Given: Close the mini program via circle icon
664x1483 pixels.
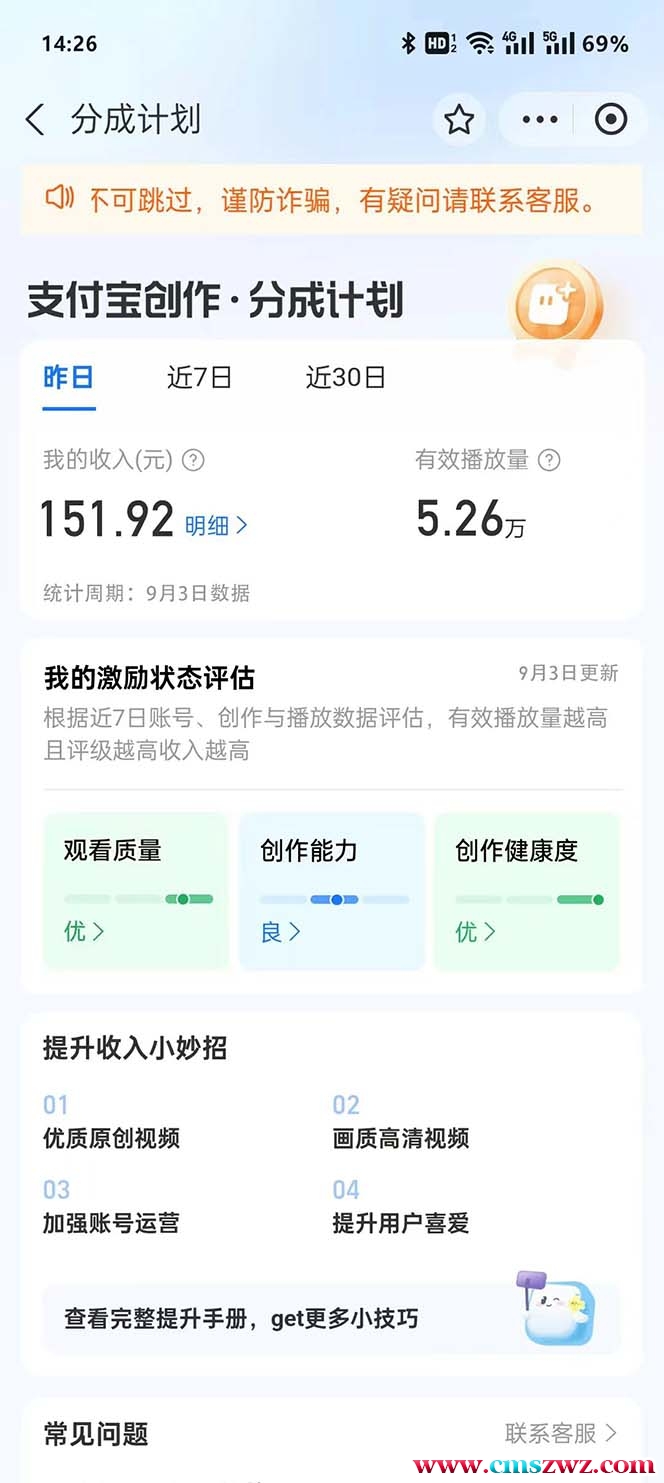Looking at the screenshot, I should point(610,120).
